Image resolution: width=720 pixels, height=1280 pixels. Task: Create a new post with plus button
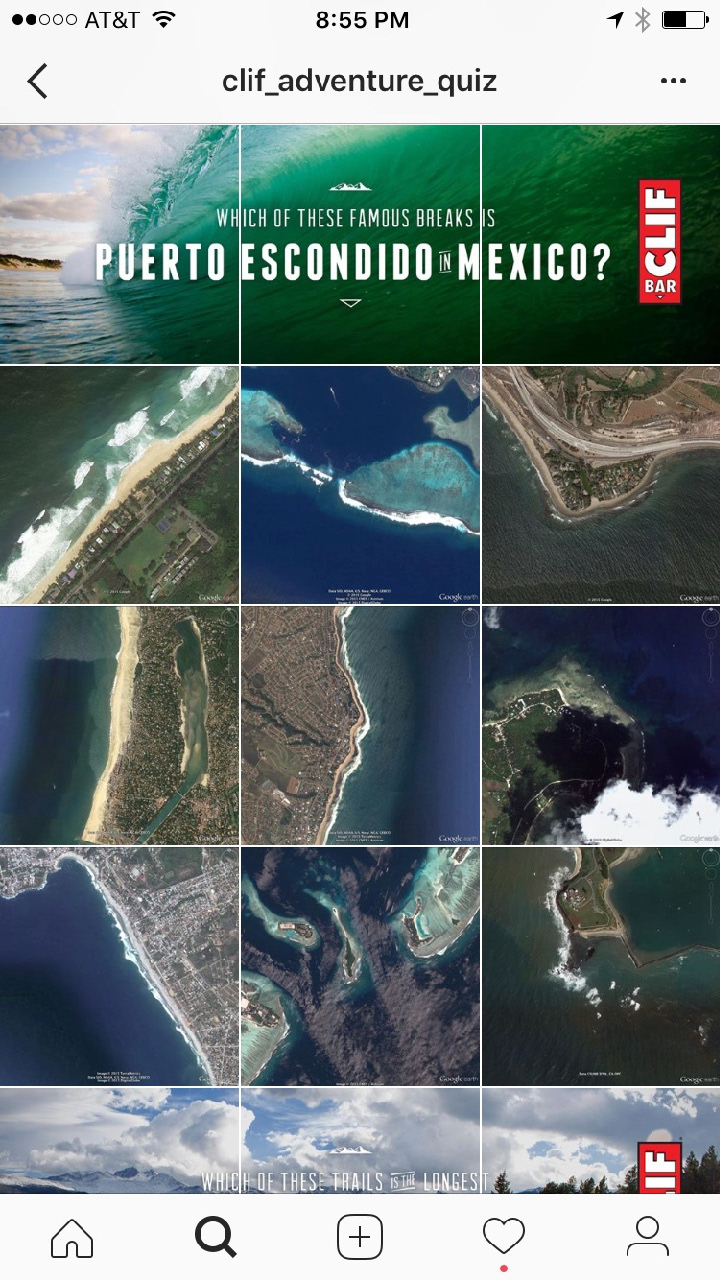point(360,1238)
